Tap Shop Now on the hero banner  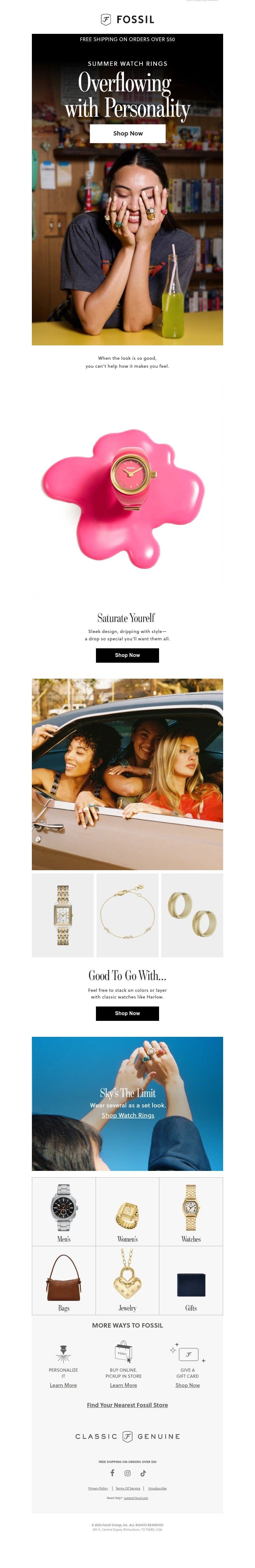127,133
